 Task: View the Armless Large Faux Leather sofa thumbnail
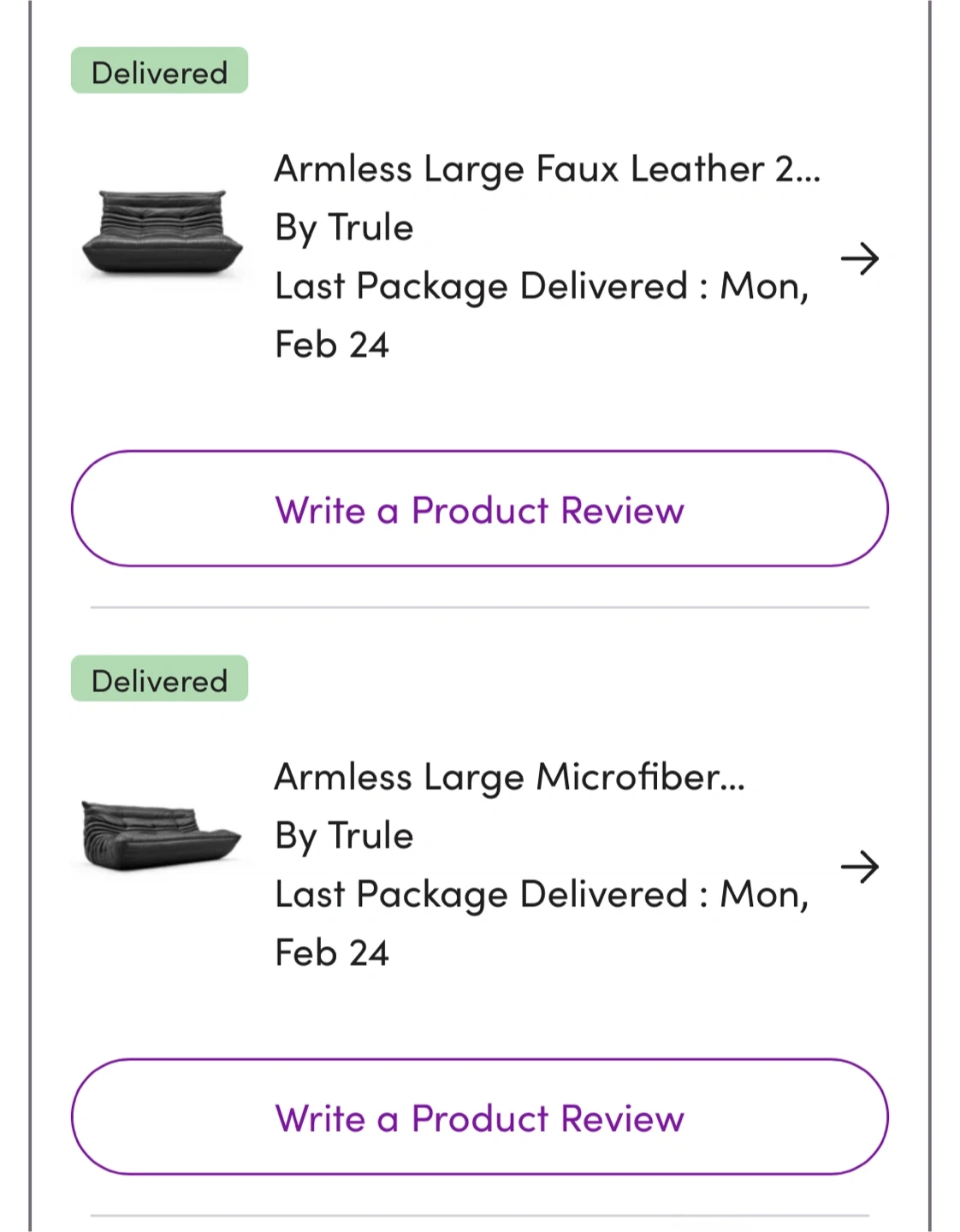pos(163,233)
